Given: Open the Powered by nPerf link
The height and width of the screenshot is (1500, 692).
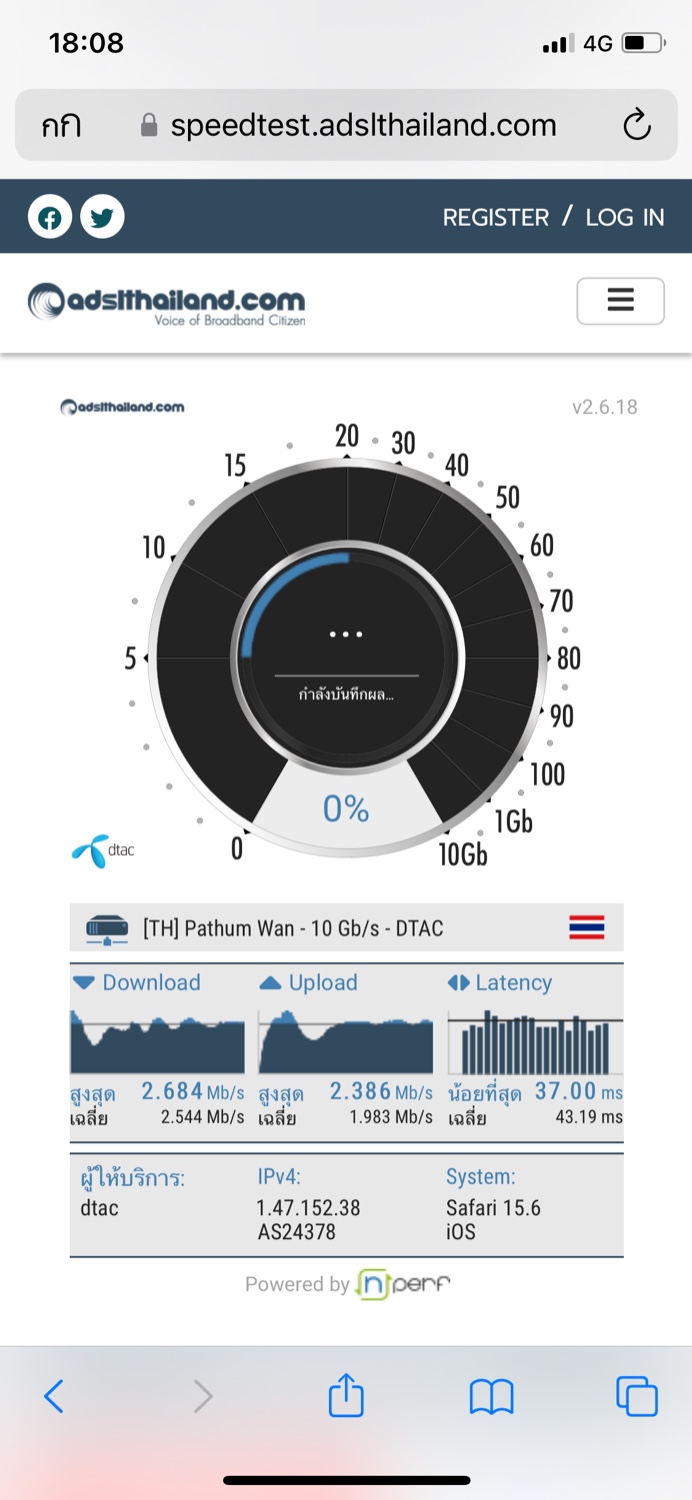Looking at the screenshot, I should (x=348, y=1284).
